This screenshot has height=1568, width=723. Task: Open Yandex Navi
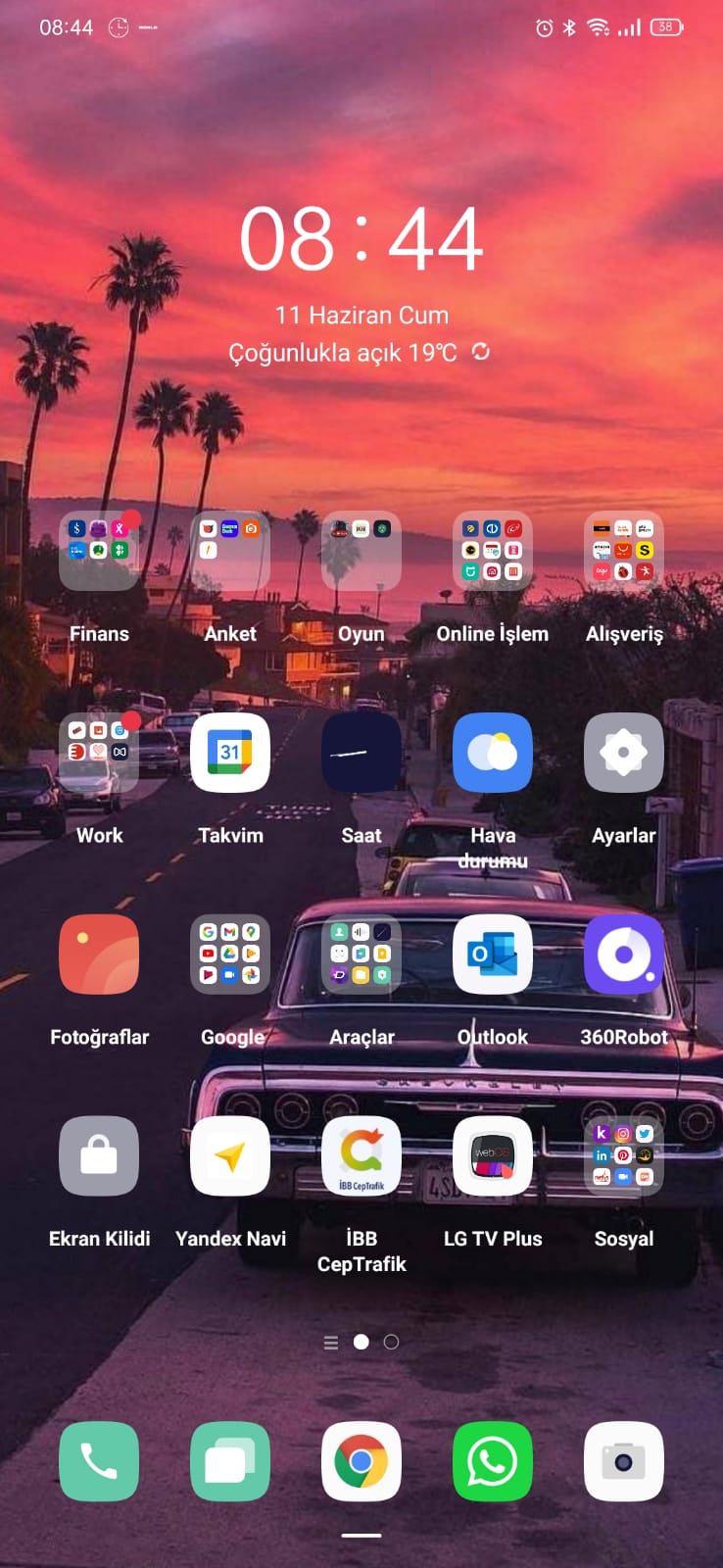(230, 1156)
